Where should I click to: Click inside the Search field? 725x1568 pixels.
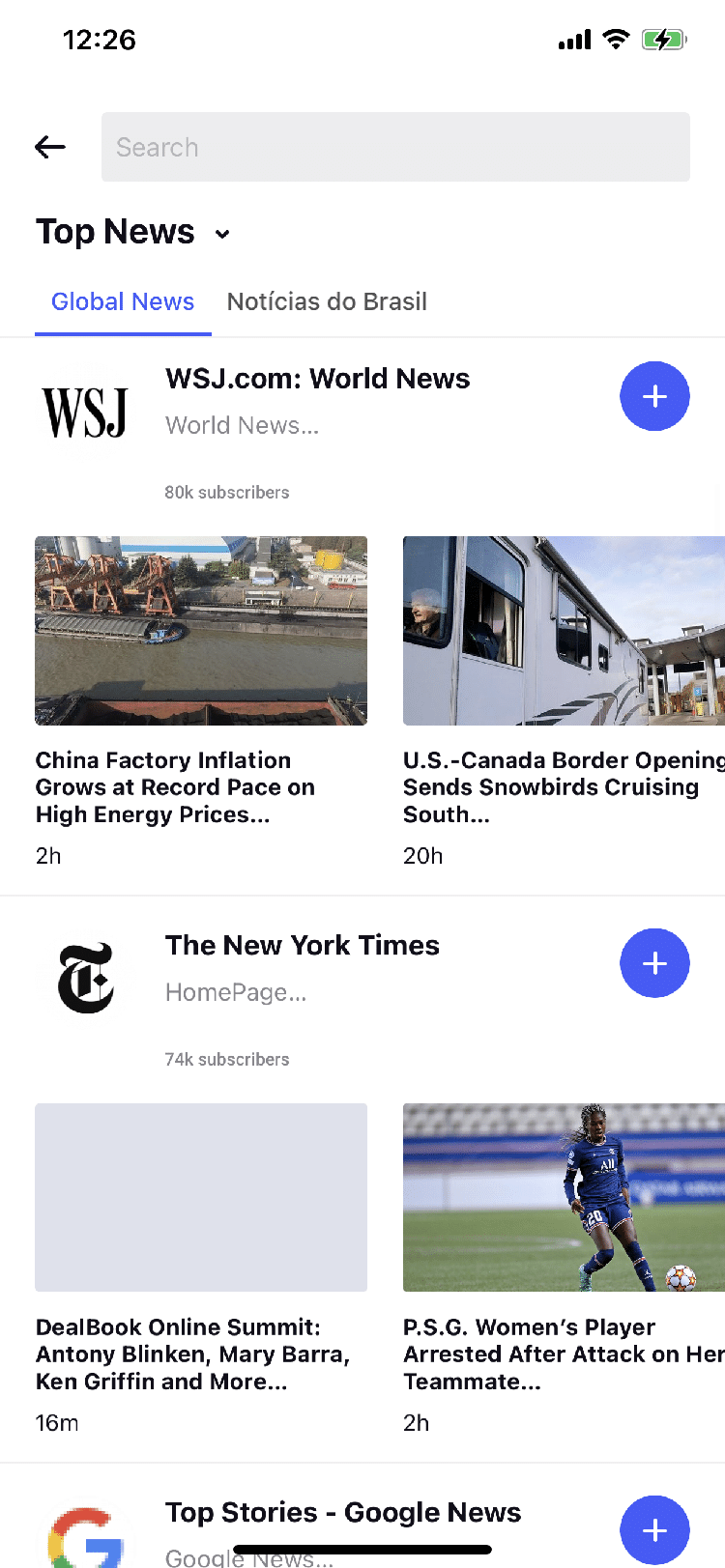click(395, 146)
